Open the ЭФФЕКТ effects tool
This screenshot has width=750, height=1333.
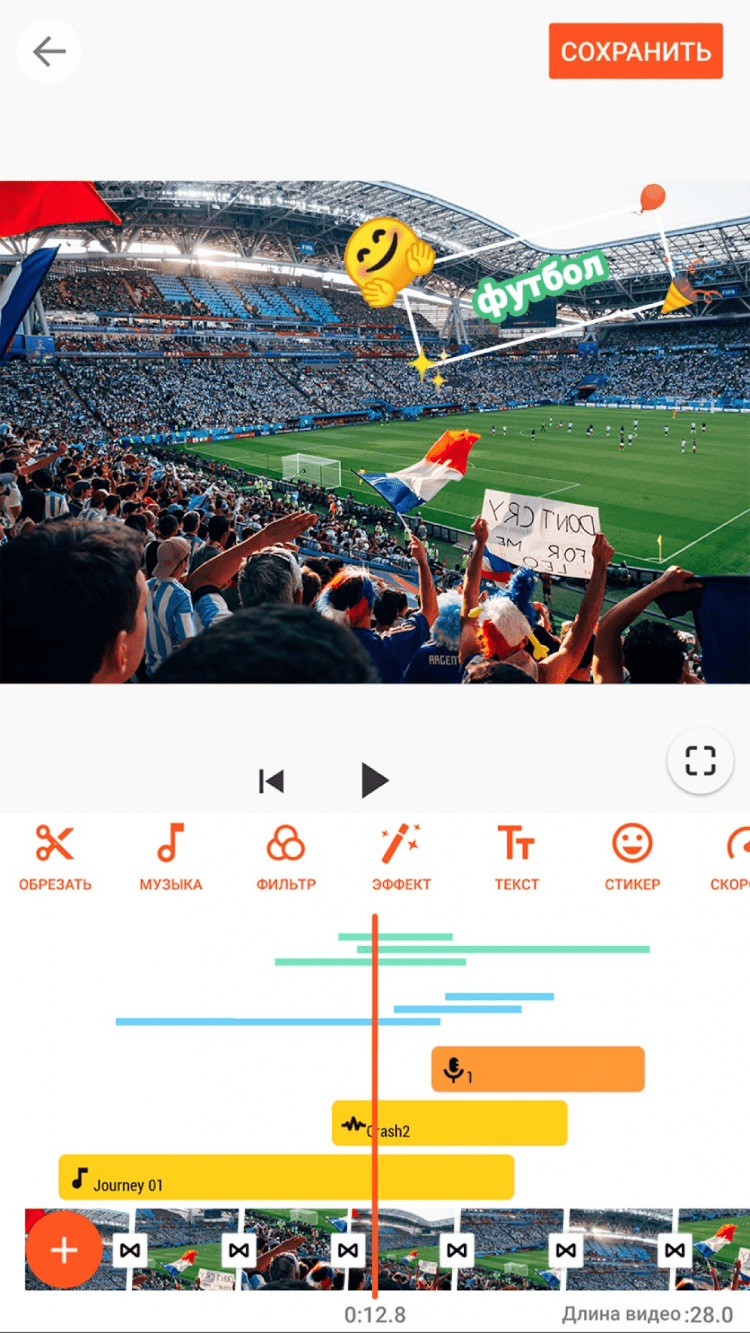pyautogui.click(x=401, y=857)
